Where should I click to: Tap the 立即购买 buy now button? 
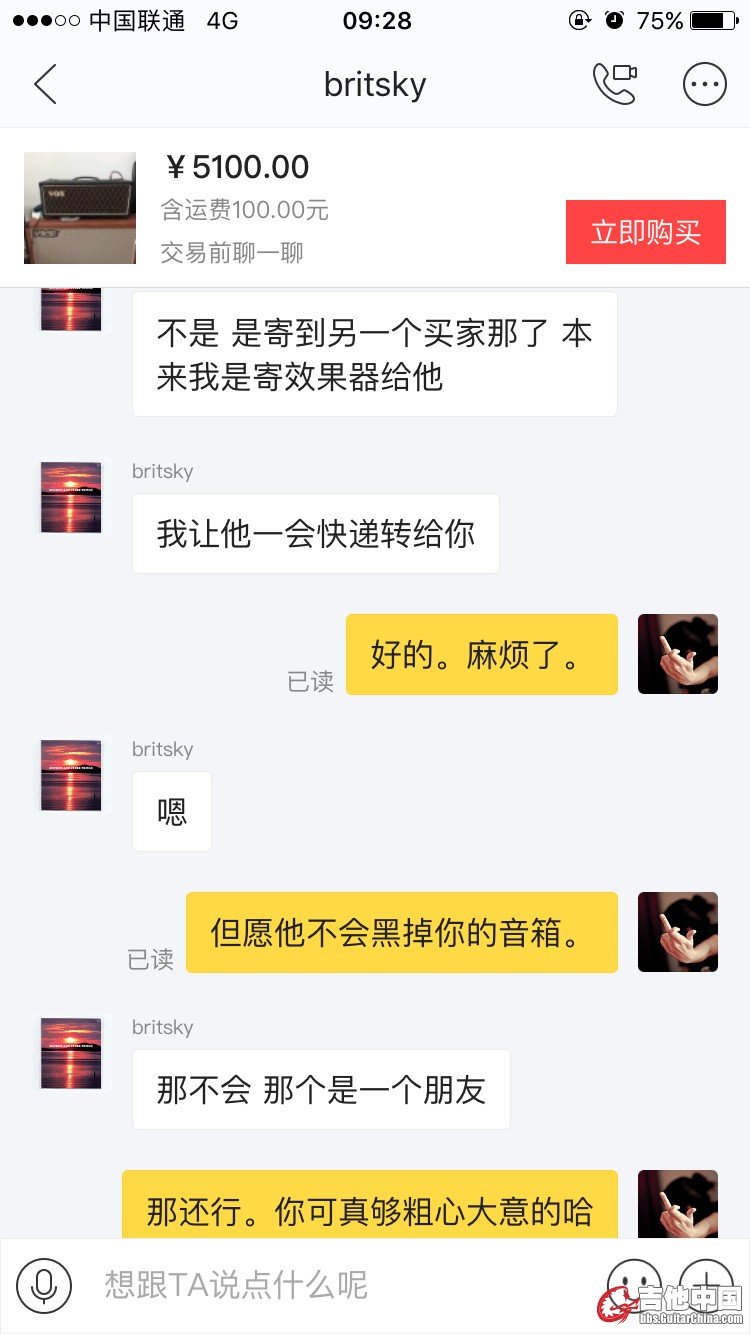tap(645, 232)
